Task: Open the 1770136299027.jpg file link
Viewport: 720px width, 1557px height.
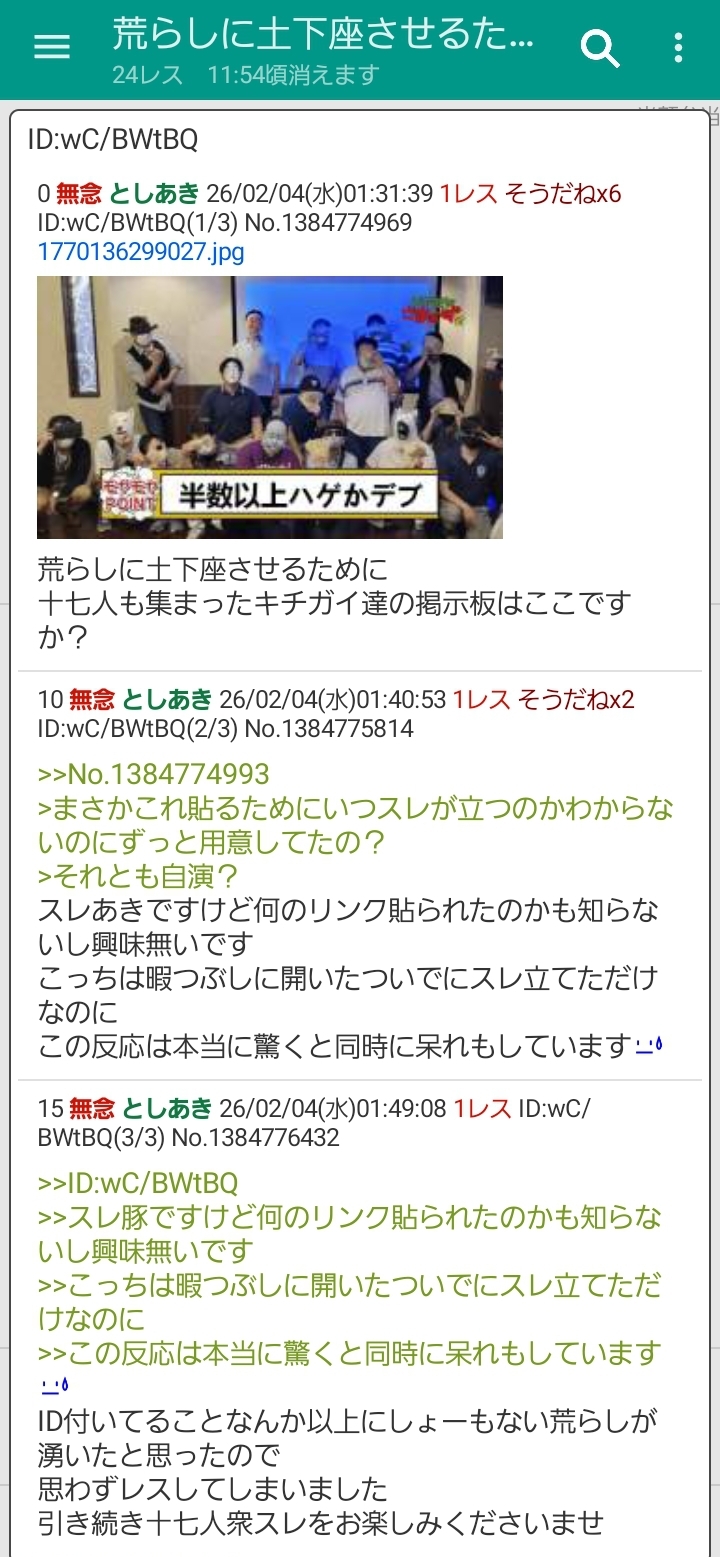Action: tap(141, 251)
